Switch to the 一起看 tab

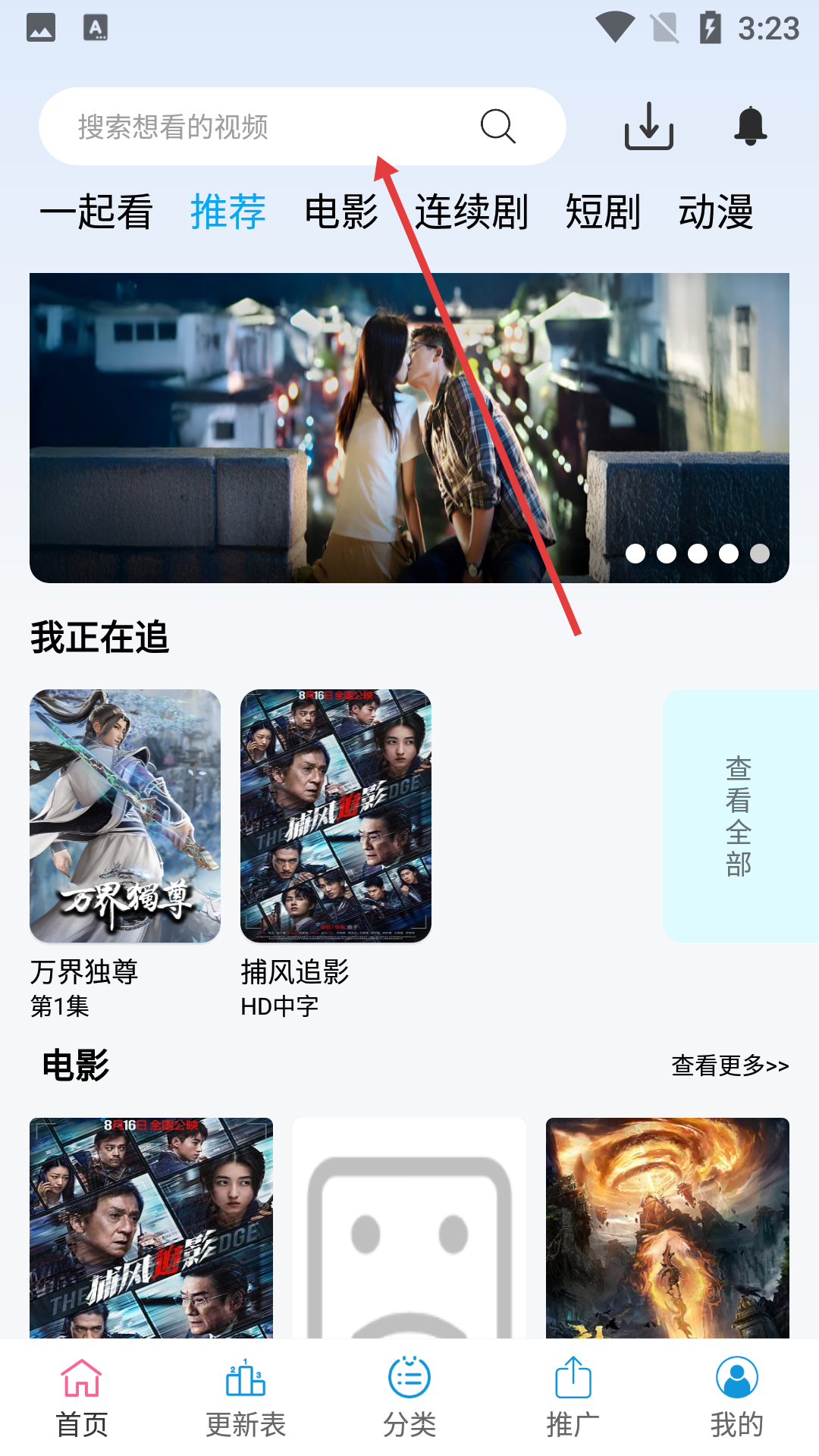point(96,212)
